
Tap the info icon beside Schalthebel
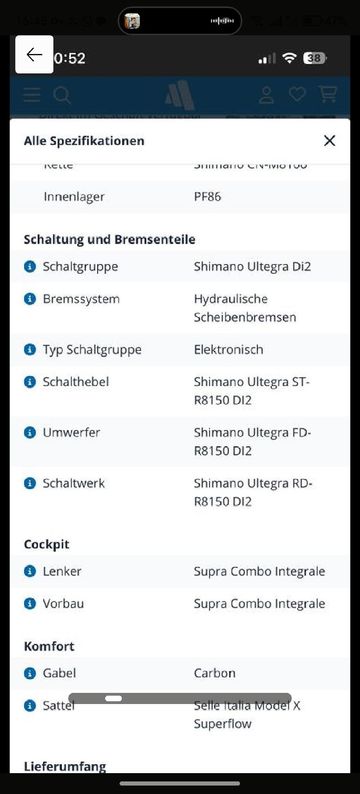tap(30, 382)
